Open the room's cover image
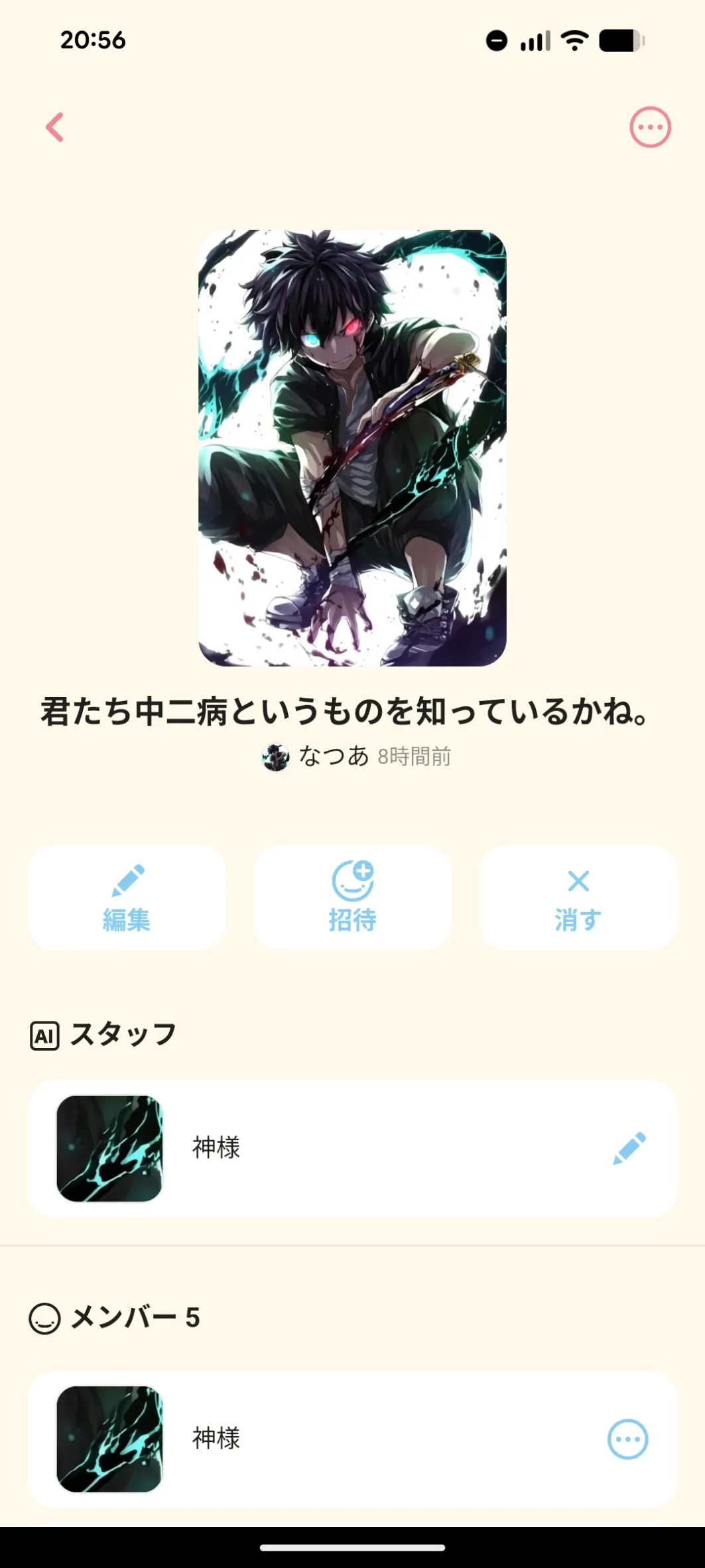The image size is (705, 1568). [x=352, y=448]
